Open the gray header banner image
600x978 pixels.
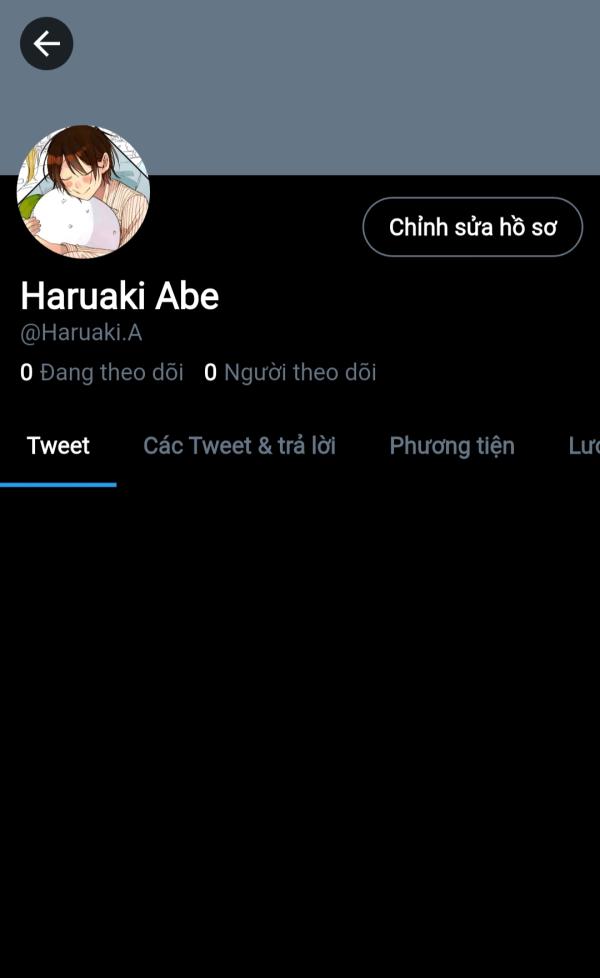[337, 87]
